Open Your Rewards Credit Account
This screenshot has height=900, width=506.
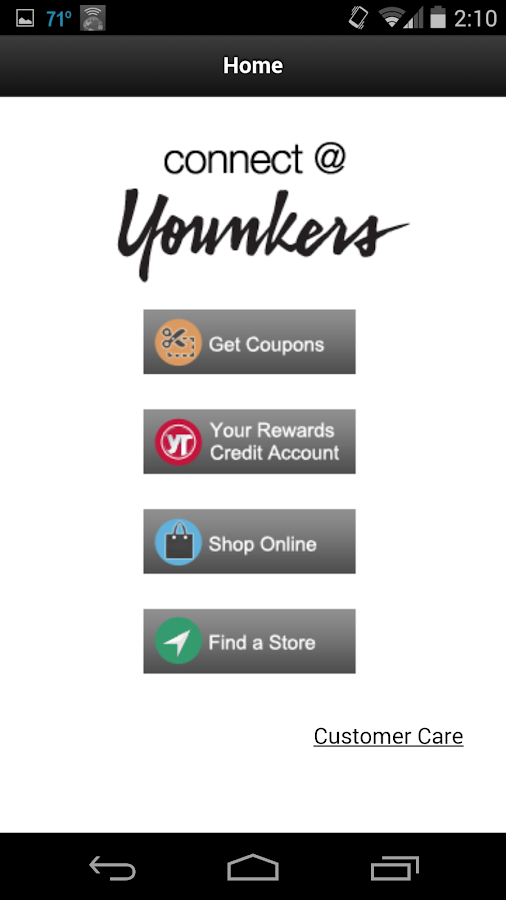pos(250,441)
